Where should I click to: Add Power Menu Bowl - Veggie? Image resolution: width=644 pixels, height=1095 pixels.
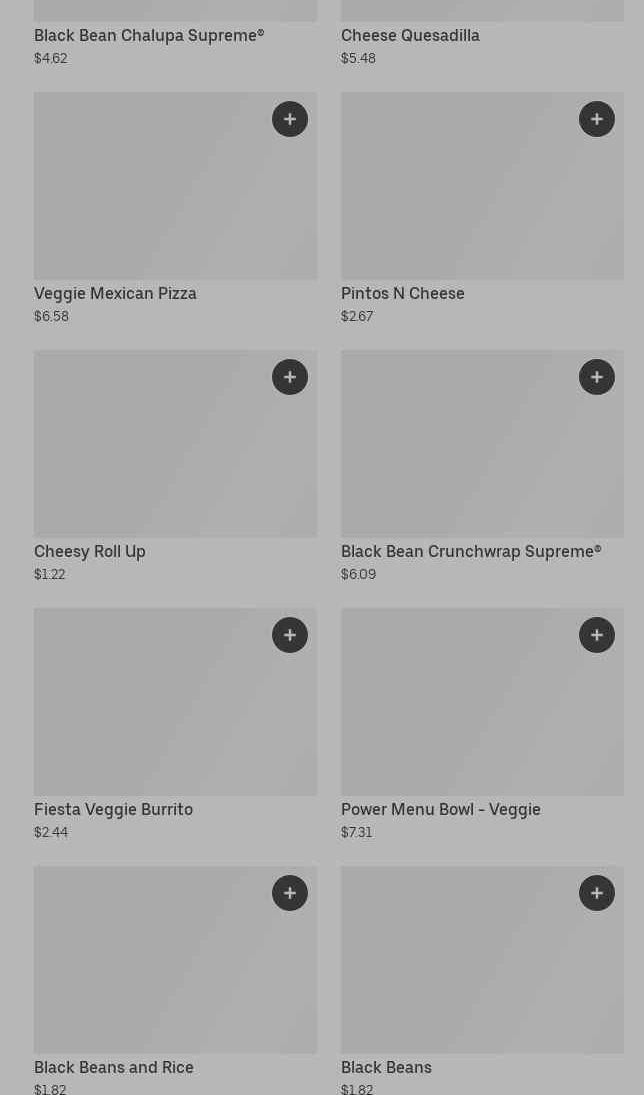coord(597,635)
